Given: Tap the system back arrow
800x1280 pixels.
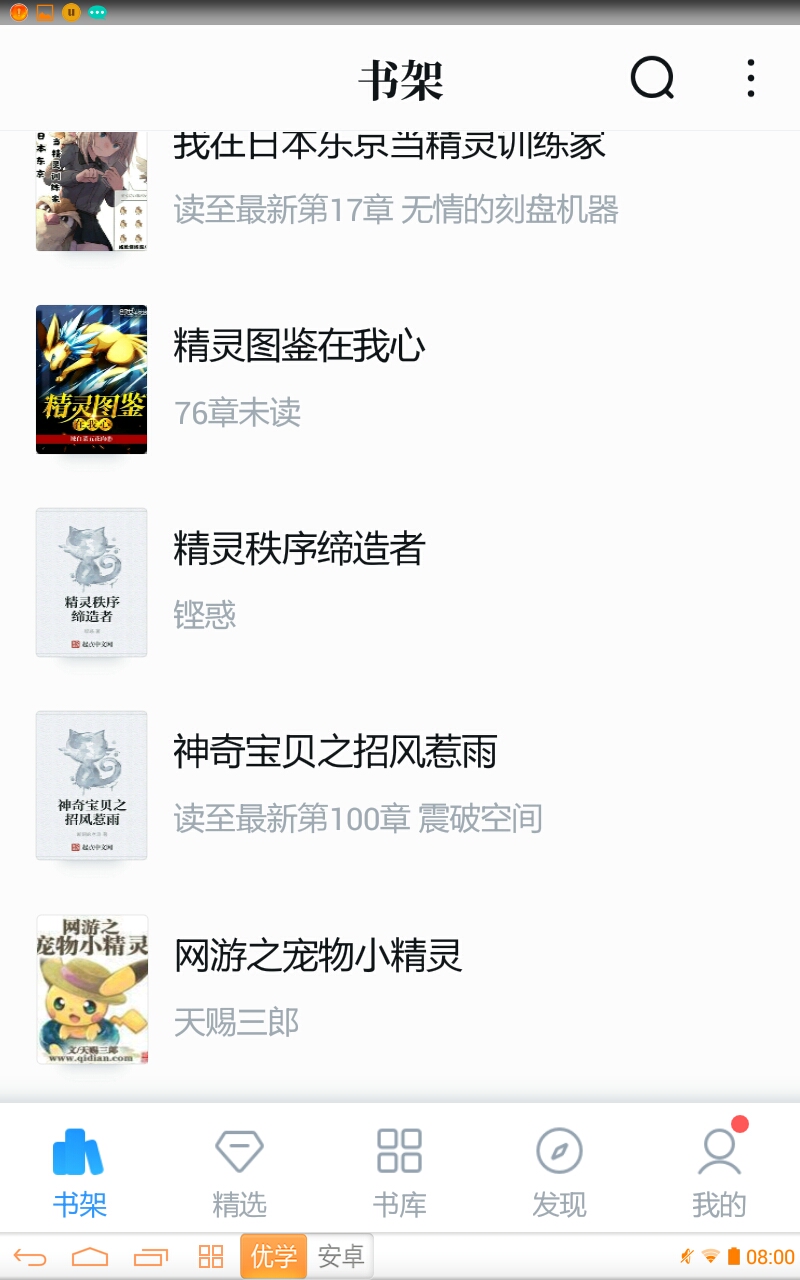Looking at the screenshot, I should (x=30, y=1257).
